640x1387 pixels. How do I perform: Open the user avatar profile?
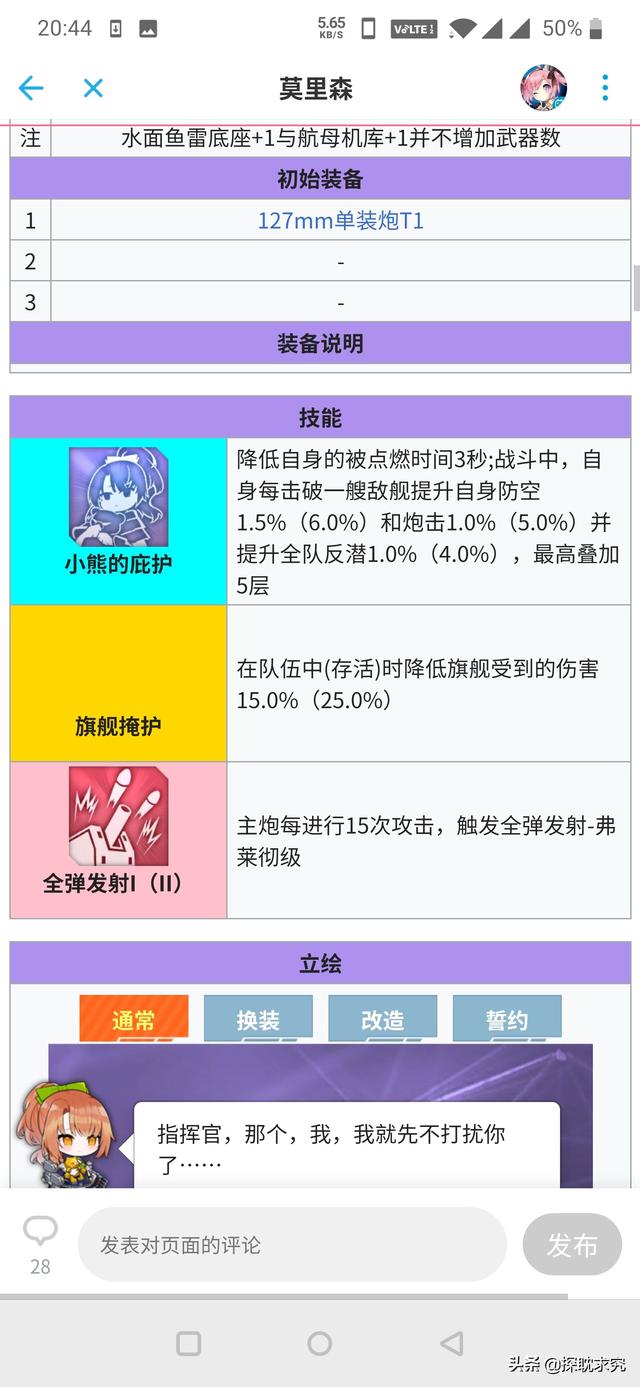click(544, 88)
